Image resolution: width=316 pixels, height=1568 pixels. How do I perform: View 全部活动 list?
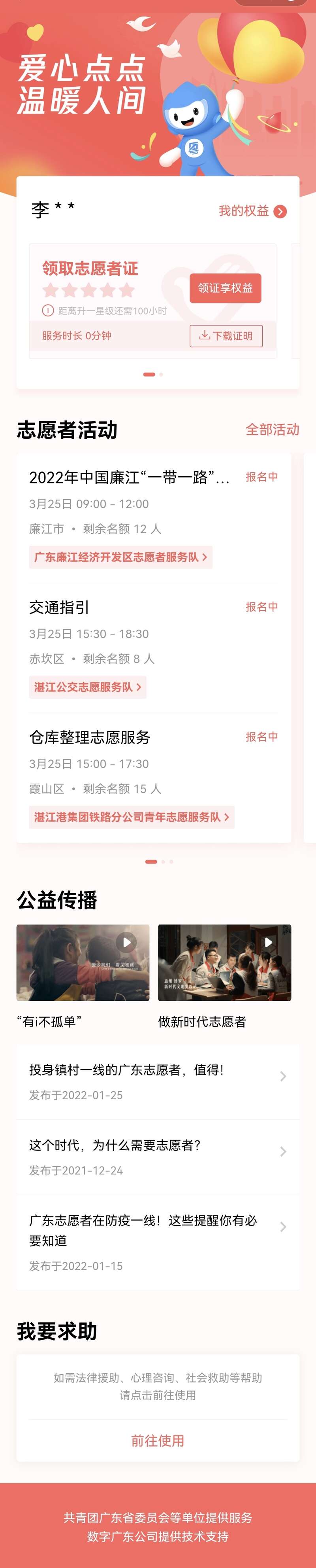point(272,430)
